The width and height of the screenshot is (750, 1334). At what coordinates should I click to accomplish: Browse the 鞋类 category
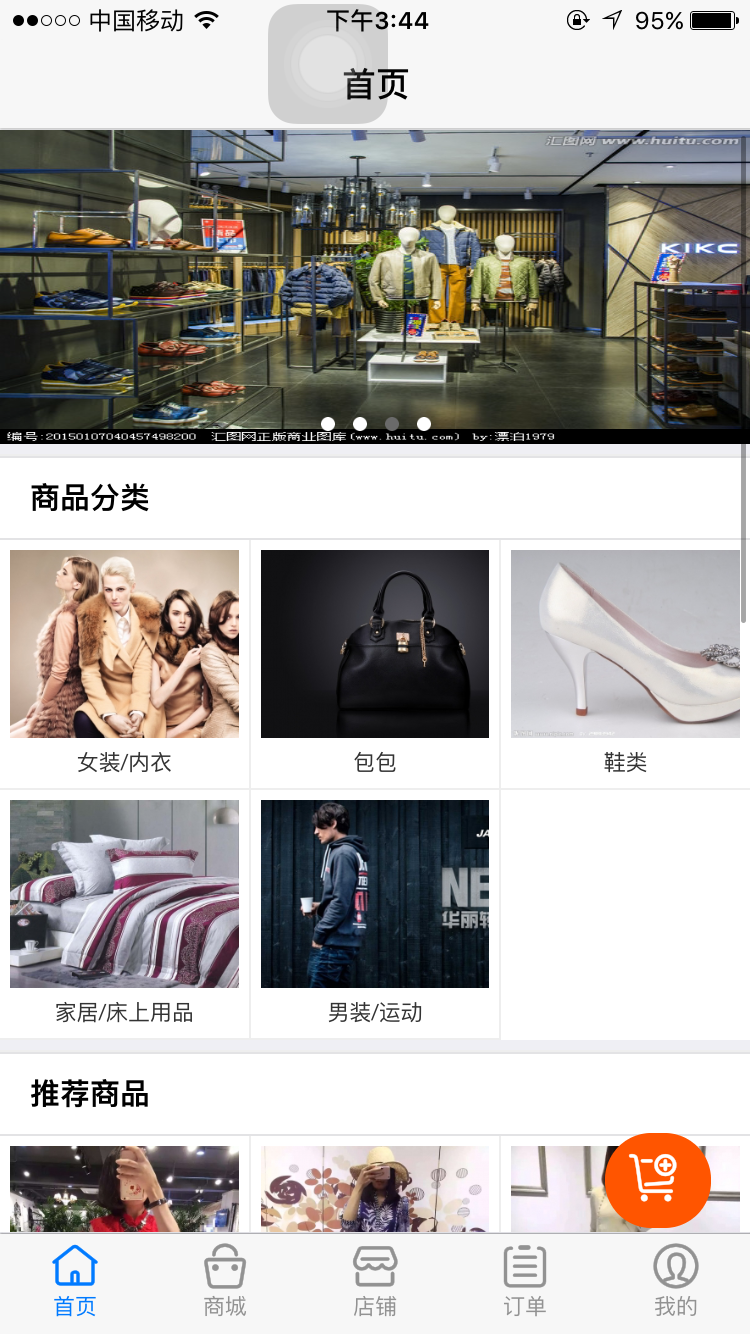click(626, 664)
